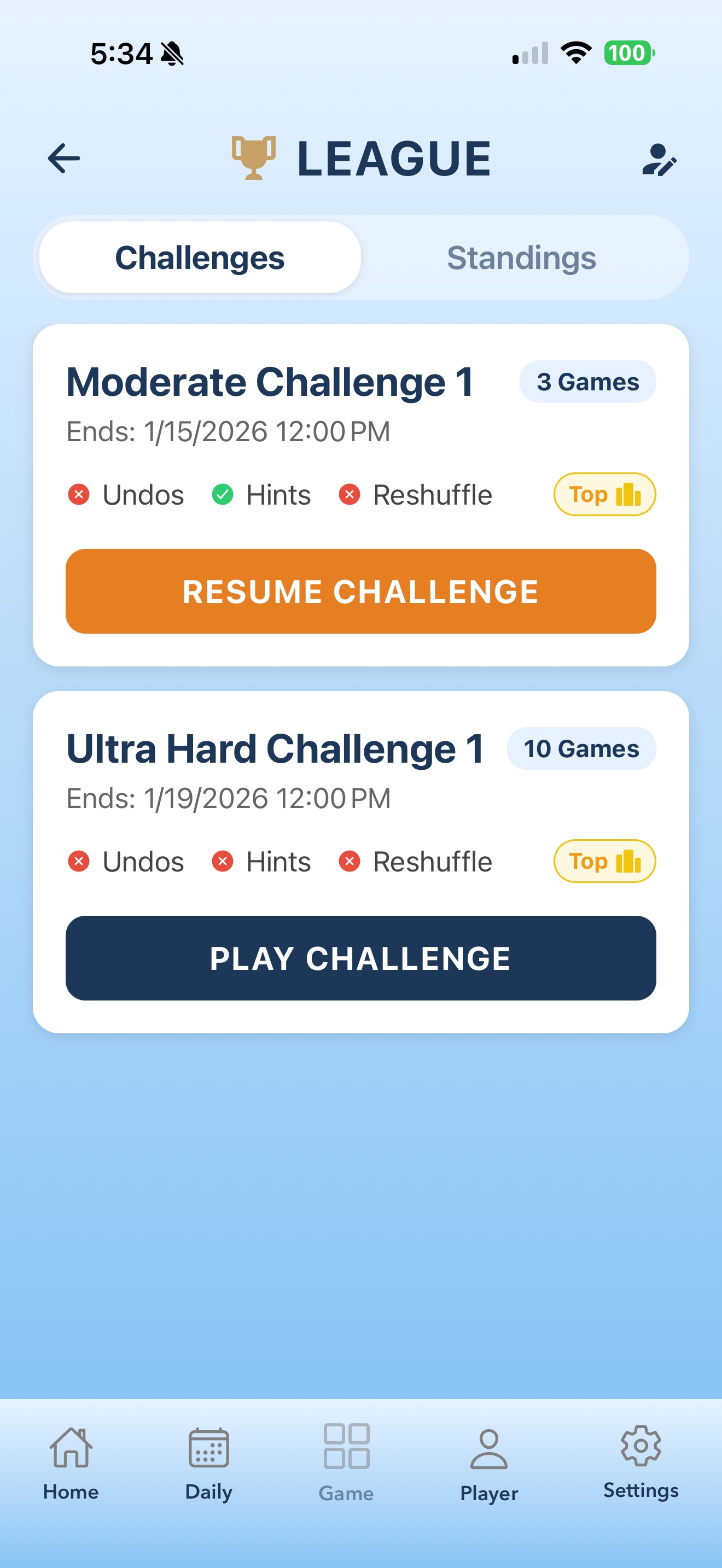Select the Challenges tab
The height and width of the screenshot is (1568, 722).
200,257
